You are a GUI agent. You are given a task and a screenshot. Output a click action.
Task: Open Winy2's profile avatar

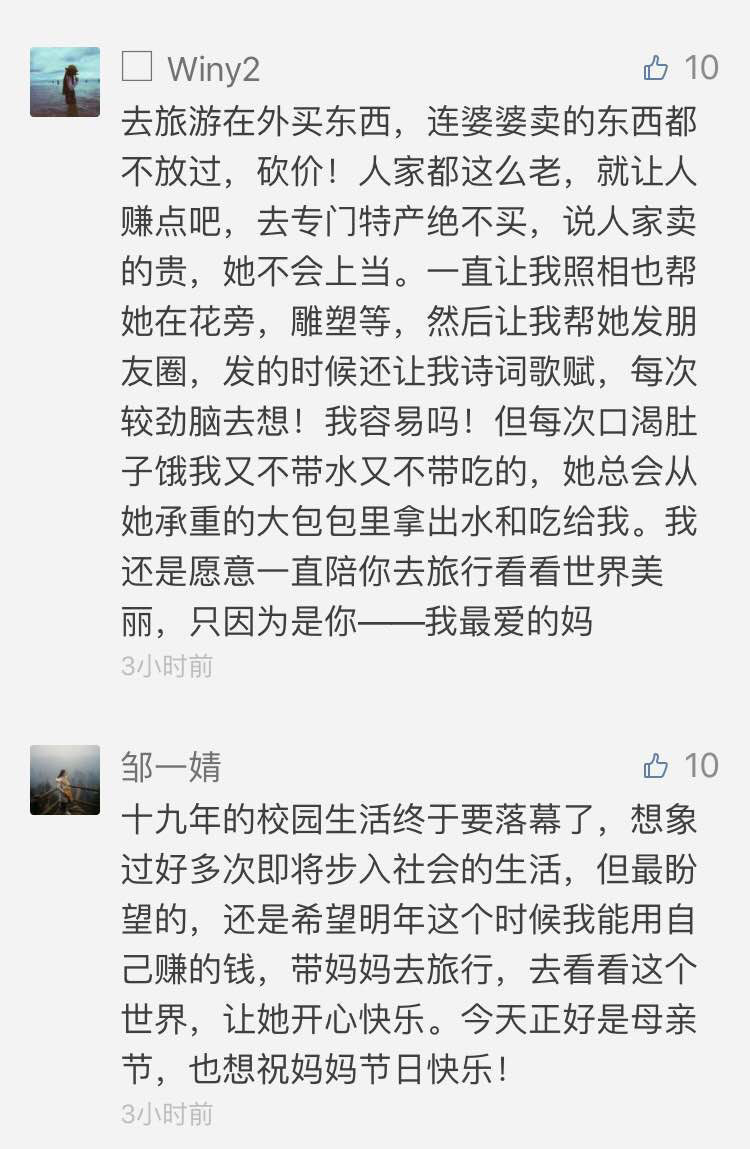(65, 82)
